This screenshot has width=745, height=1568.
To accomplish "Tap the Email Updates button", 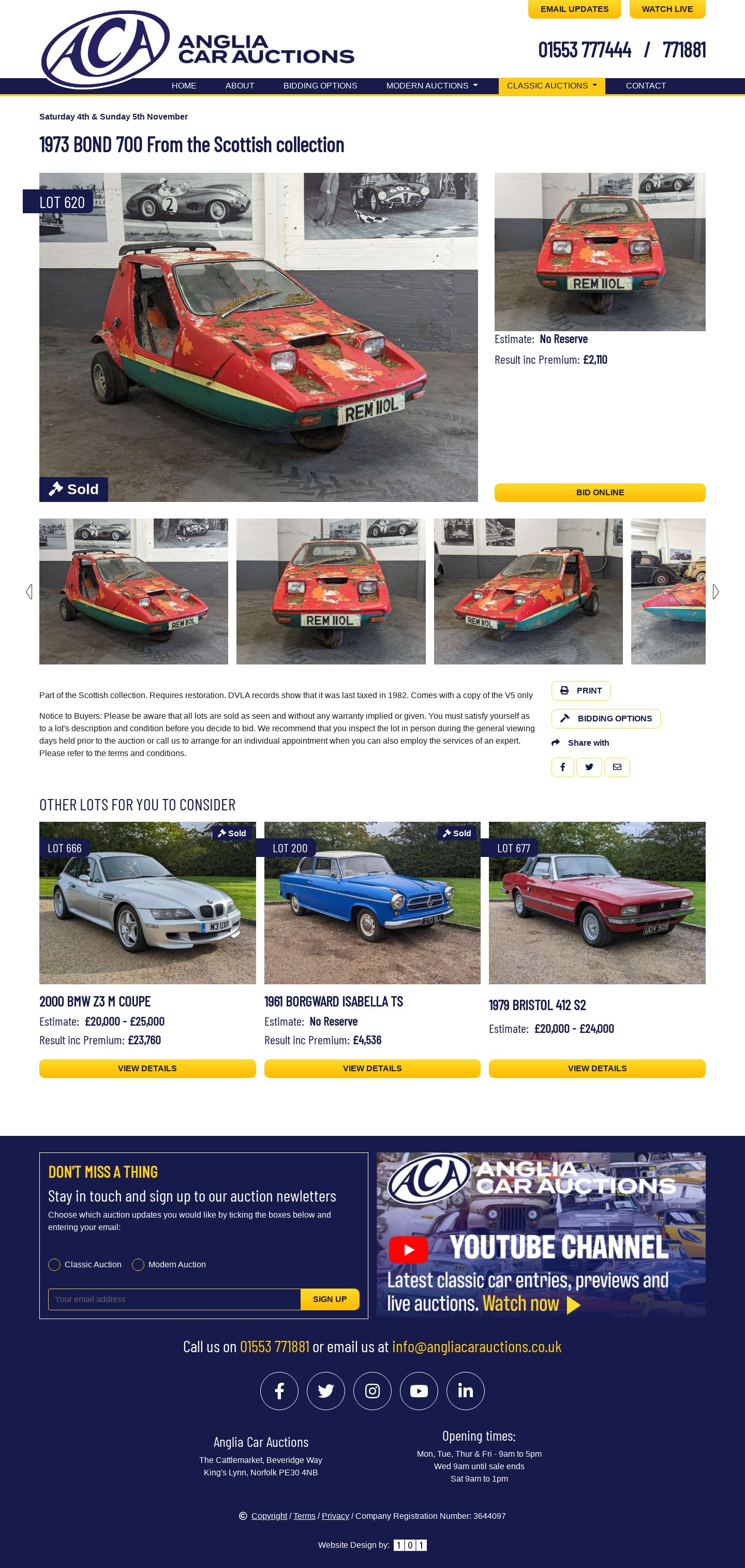I will (x=574, y=9).
